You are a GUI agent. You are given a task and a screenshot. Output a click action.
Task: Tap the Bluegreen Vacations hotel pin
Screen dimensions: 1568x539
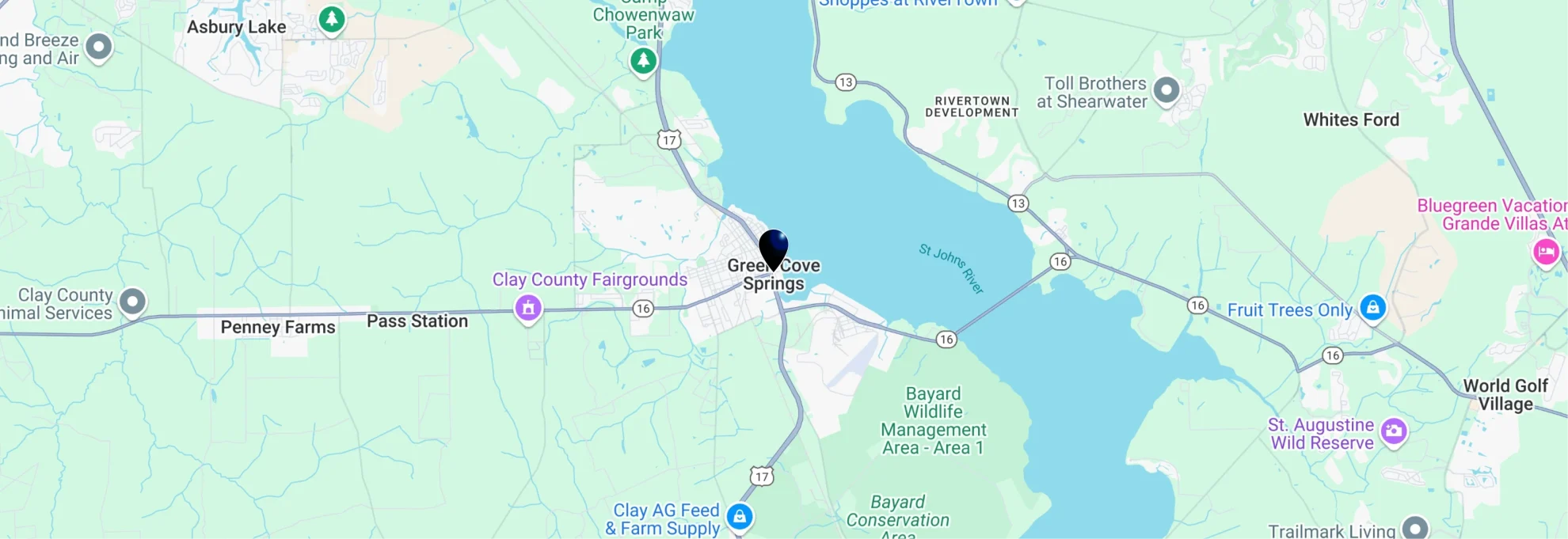[x=1545, y=252]
